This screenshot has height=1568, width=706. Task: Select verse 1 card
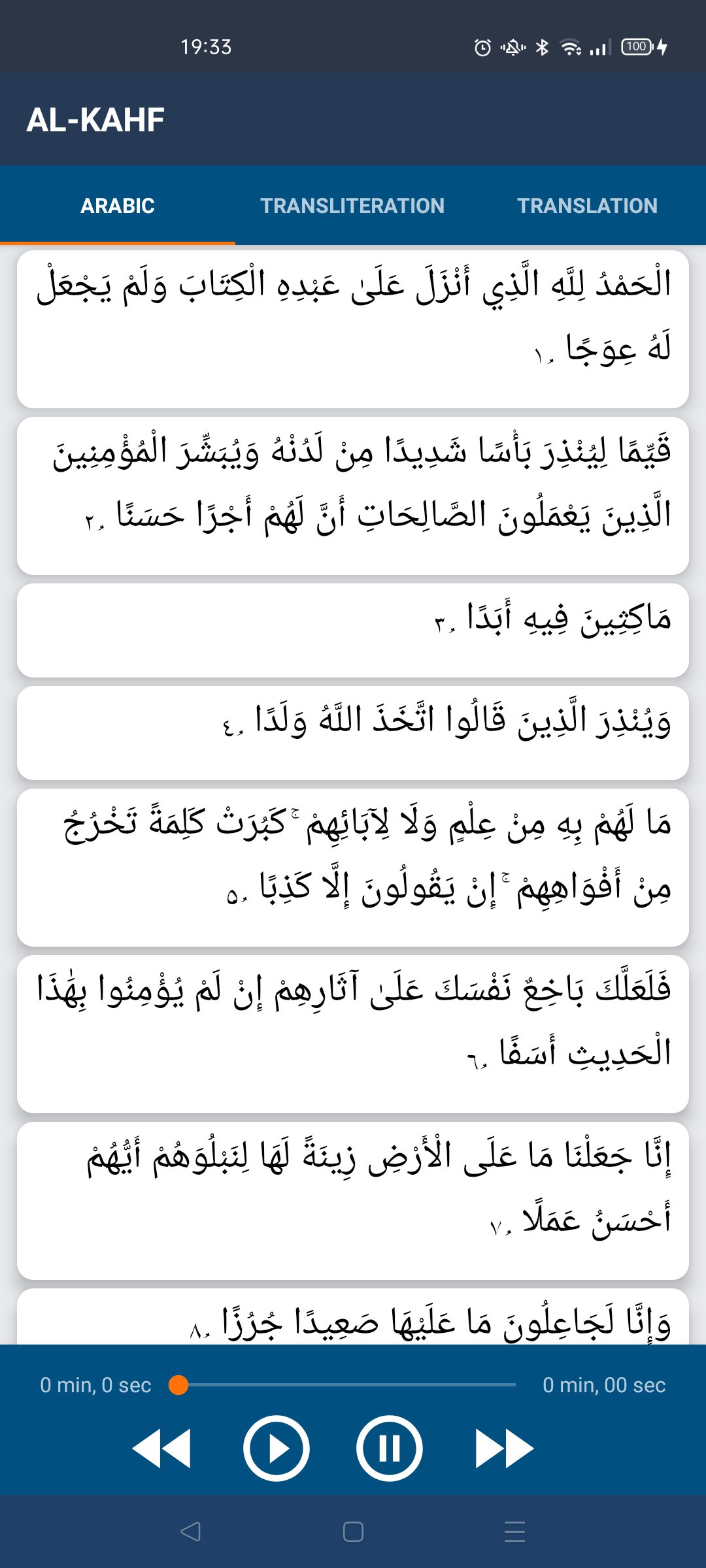click(353, 329)
